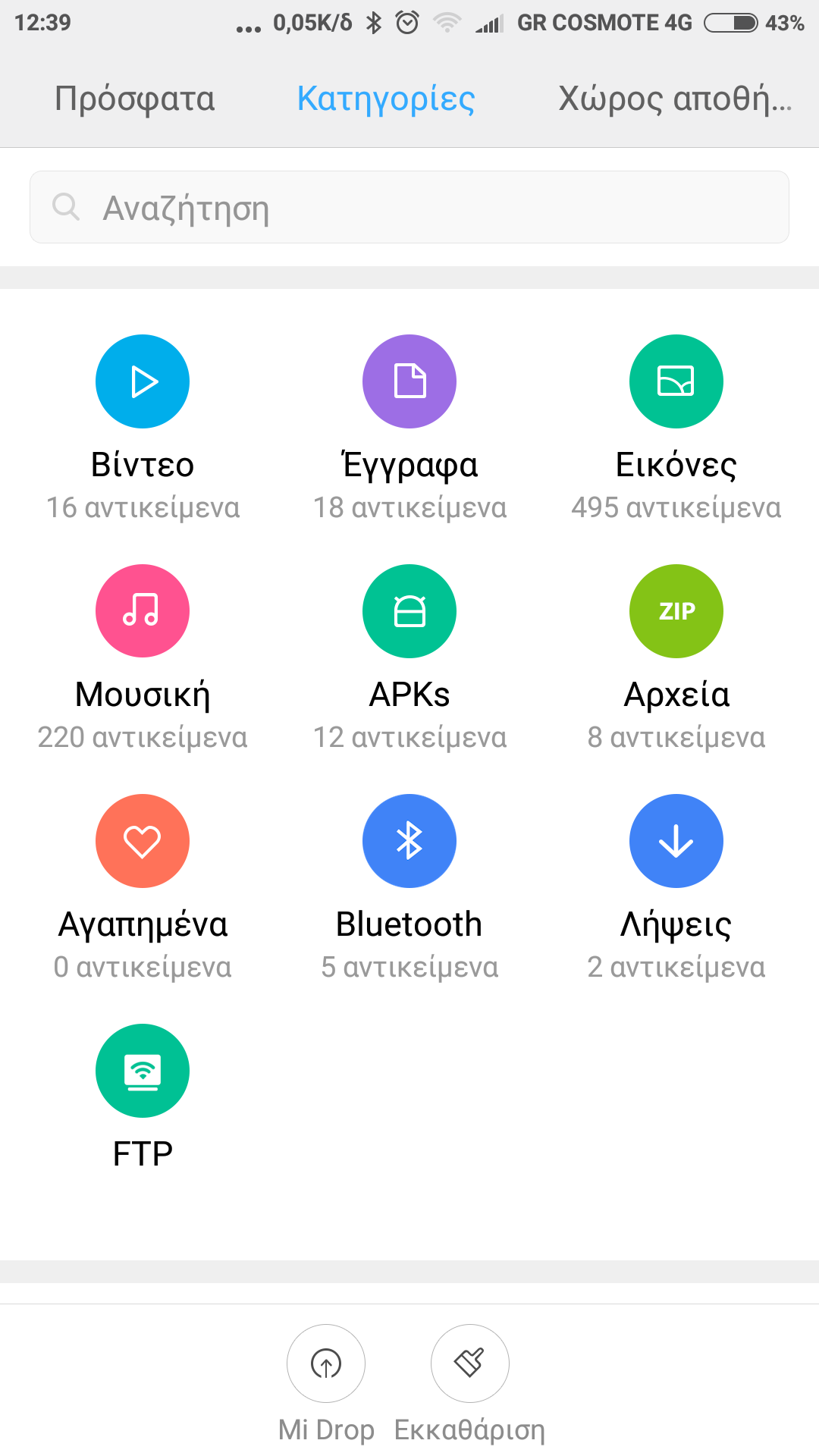Switch to the Πρόσφατα tab
Viewport: 819px width, 1456px height.
pyautogui.click(x=135, y=99)
